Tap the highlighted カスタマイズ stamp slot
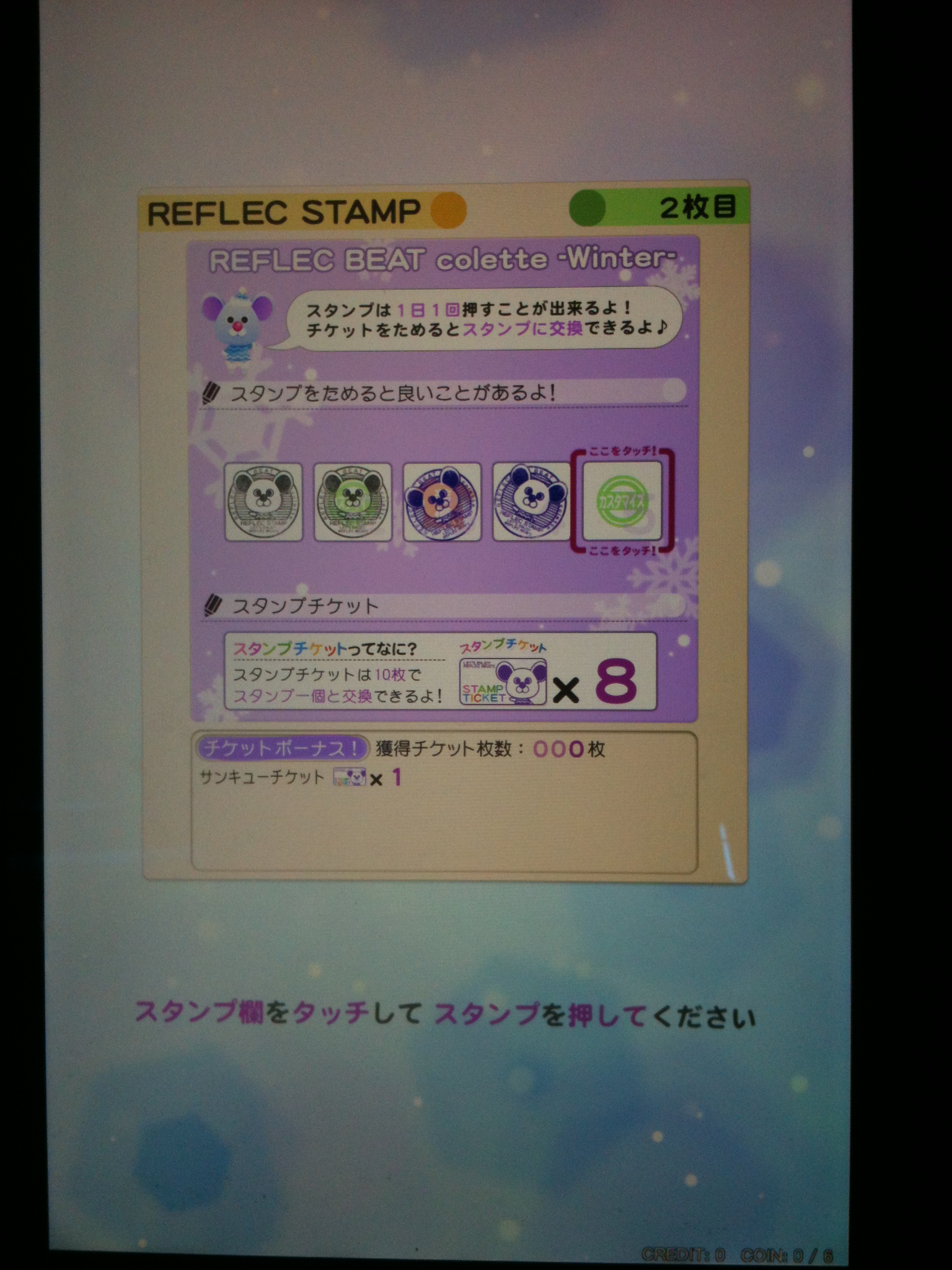The height and width of the screenshot is (1270, 952). [622, 501]
